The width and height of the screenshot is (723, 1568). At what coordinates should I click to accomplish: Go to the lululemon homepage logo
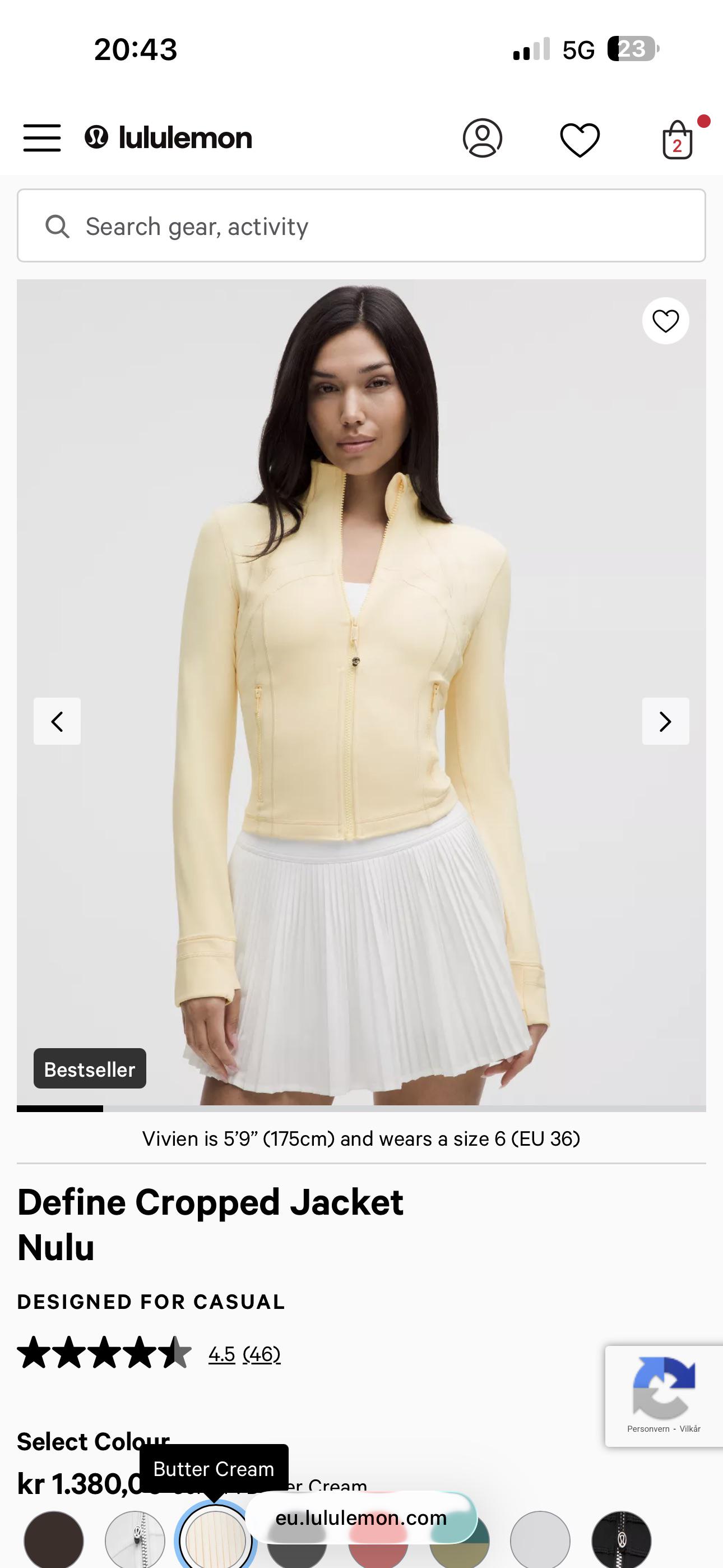click(x=169, y=137)
